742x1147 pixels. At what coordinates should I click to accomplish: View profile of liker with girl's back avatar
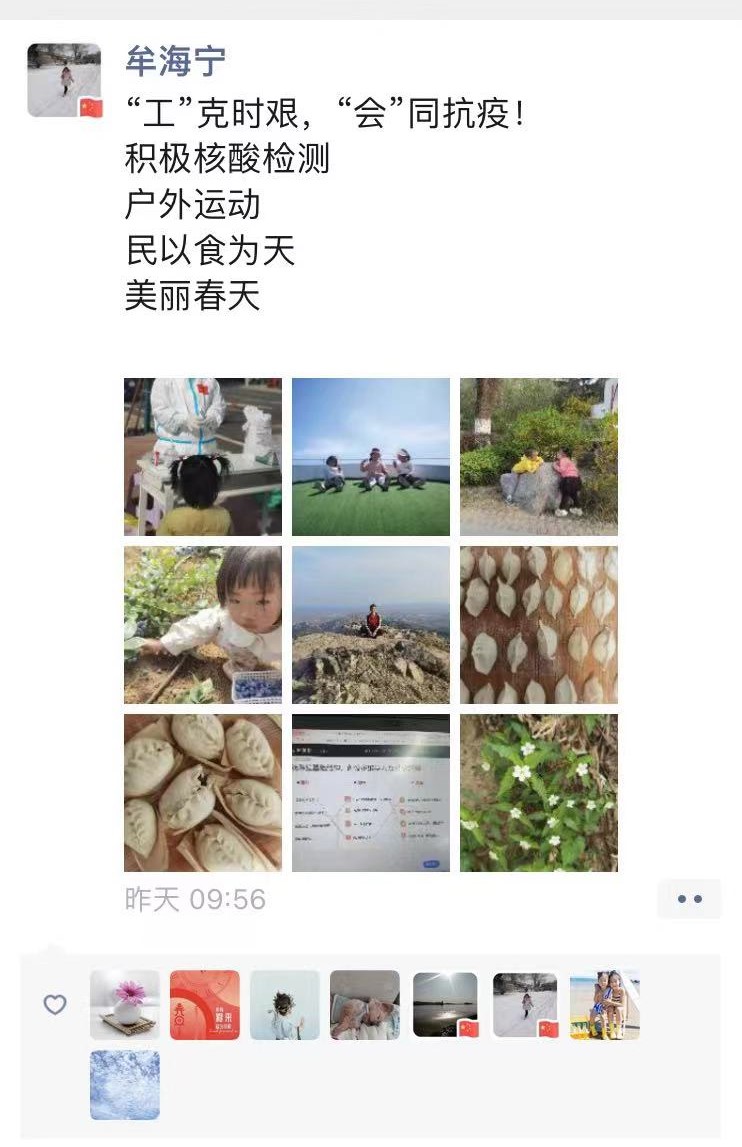tap(285, 1005)
